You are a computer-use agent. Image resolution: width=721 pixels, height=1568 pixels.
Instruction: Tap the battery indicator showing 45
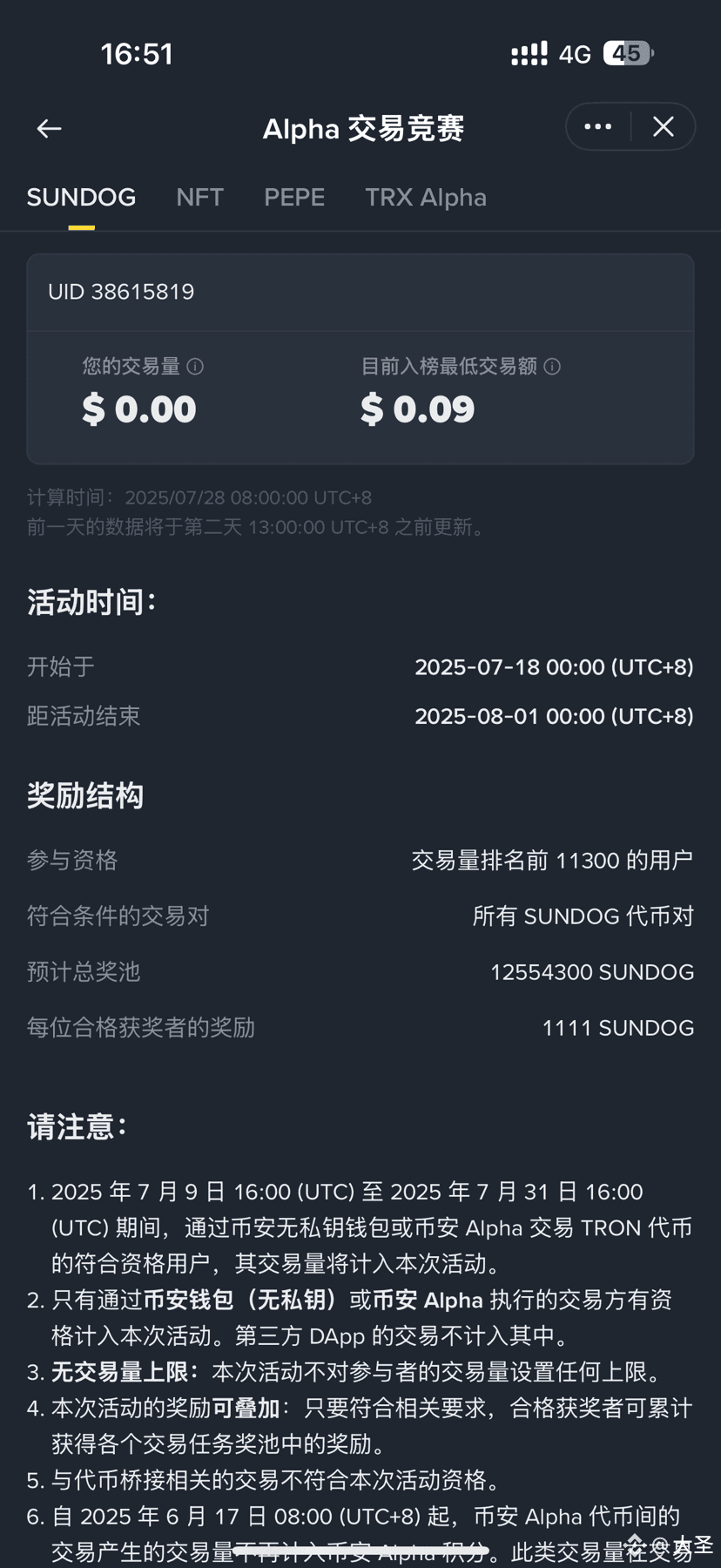(624, 53)
